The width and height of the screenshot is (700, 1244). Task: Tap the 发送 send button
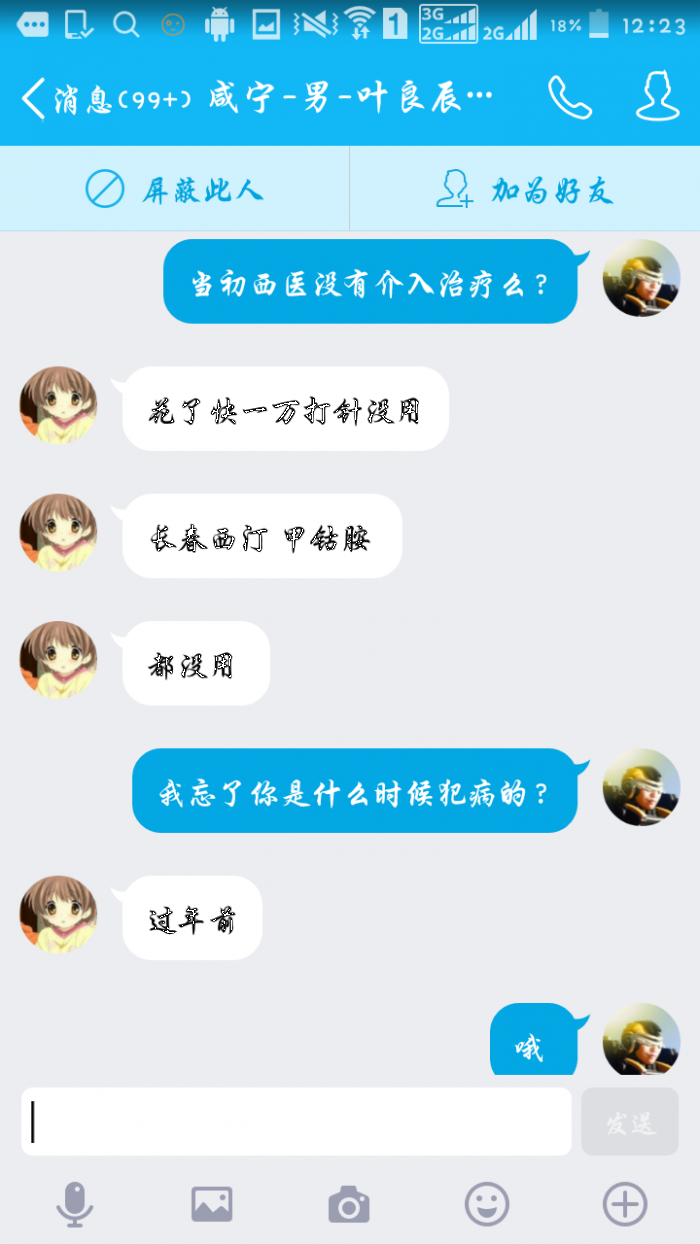(630, 1122)
